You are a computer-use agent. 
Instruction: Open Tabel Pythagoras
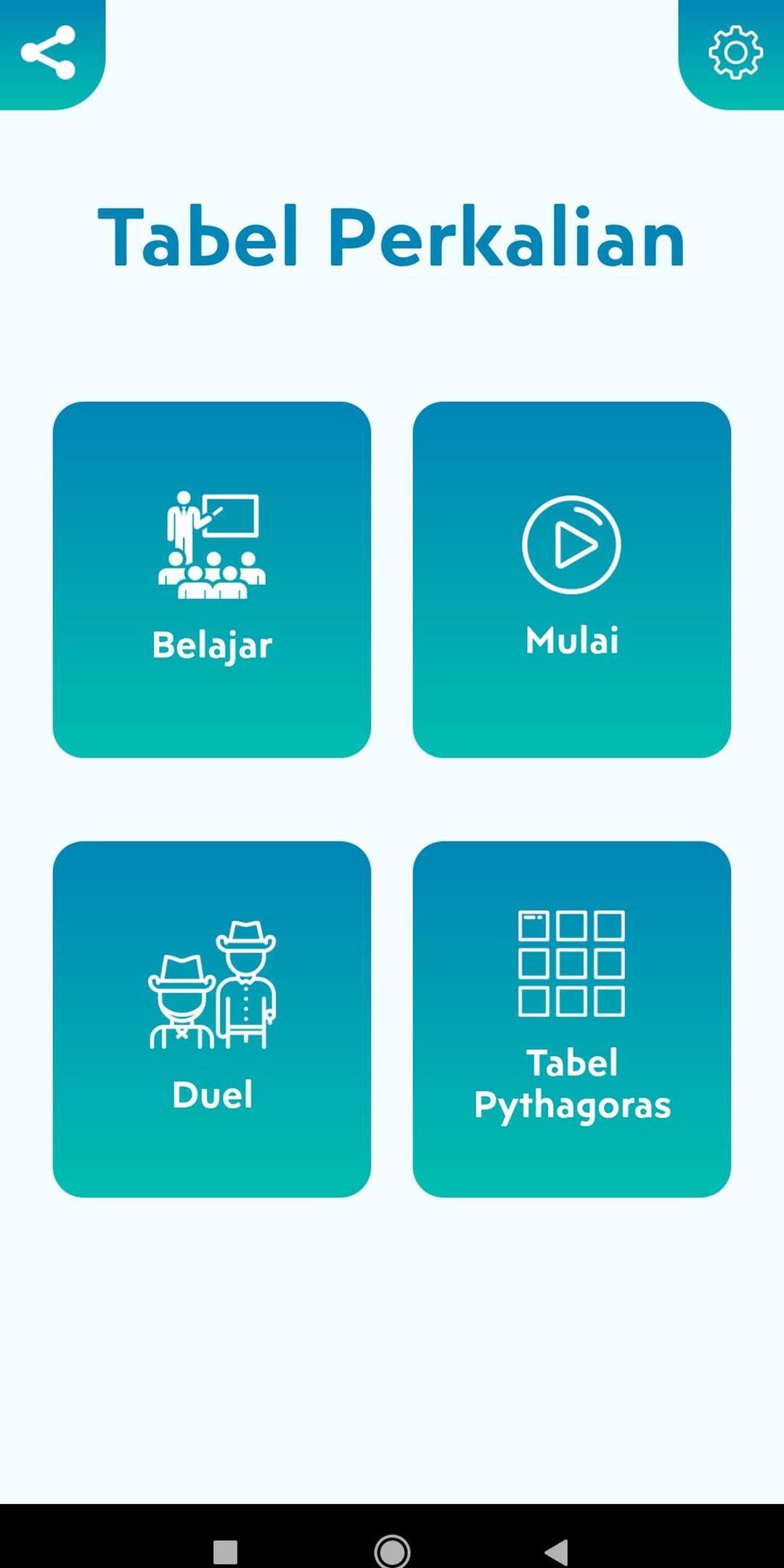[x=571, y=1018]
